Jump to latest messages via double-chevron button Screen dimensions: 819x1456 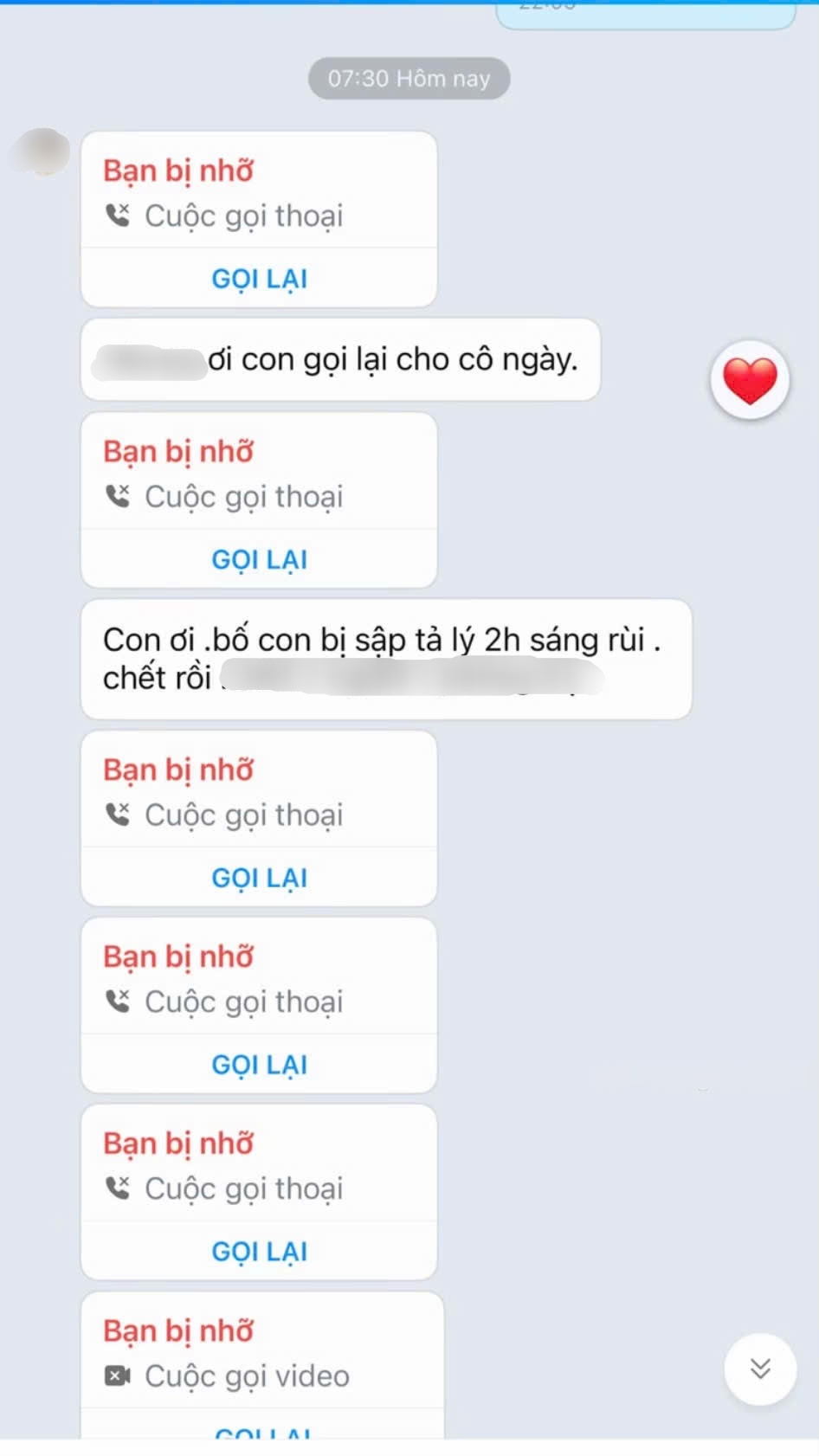(x=760, y=1369)
